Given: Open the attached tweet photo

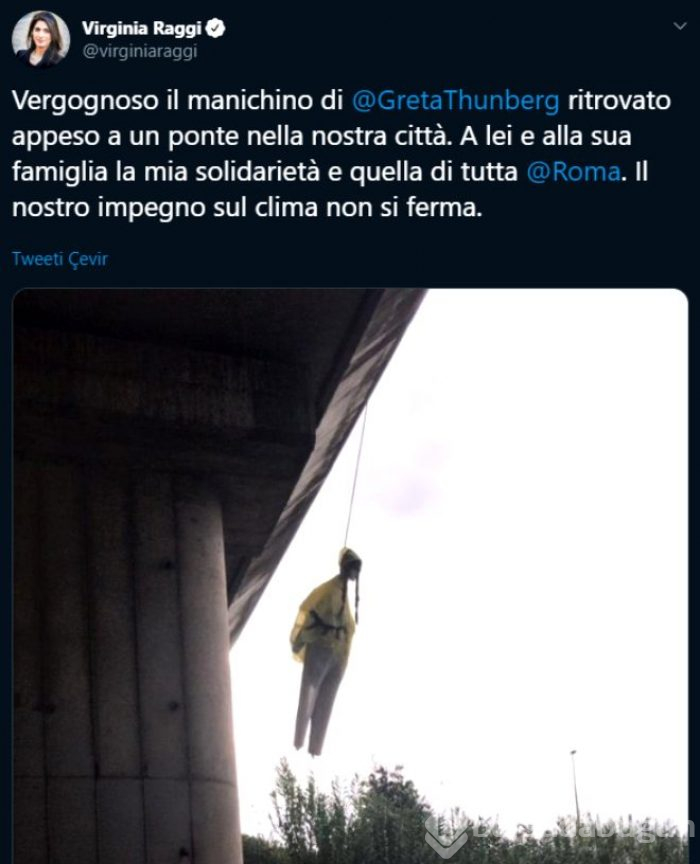Looking at the screenshot, I should point(350,575).
